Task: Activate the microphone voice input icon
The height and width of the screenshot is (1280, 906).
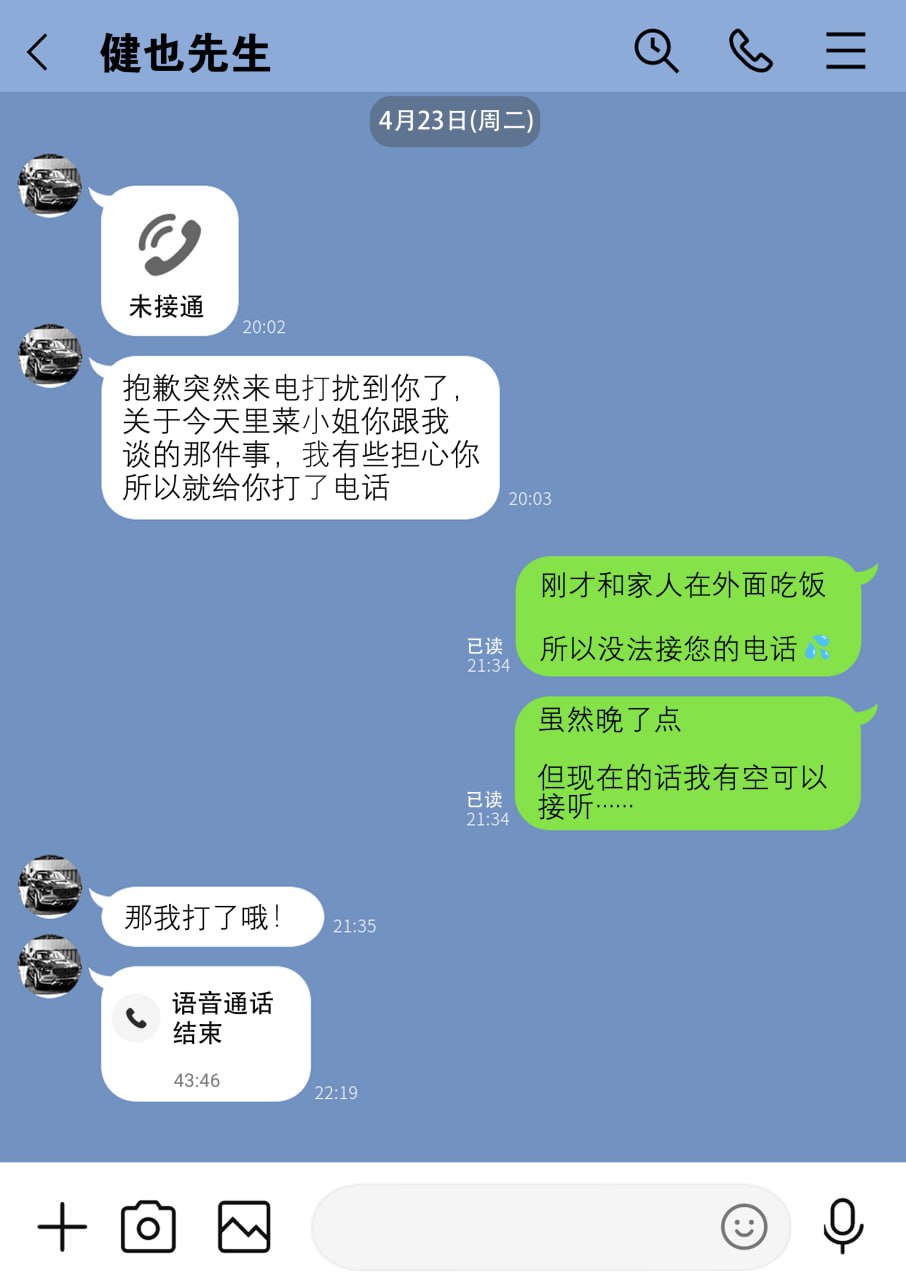Action: pyautogui.click(x=843, y=1225)
